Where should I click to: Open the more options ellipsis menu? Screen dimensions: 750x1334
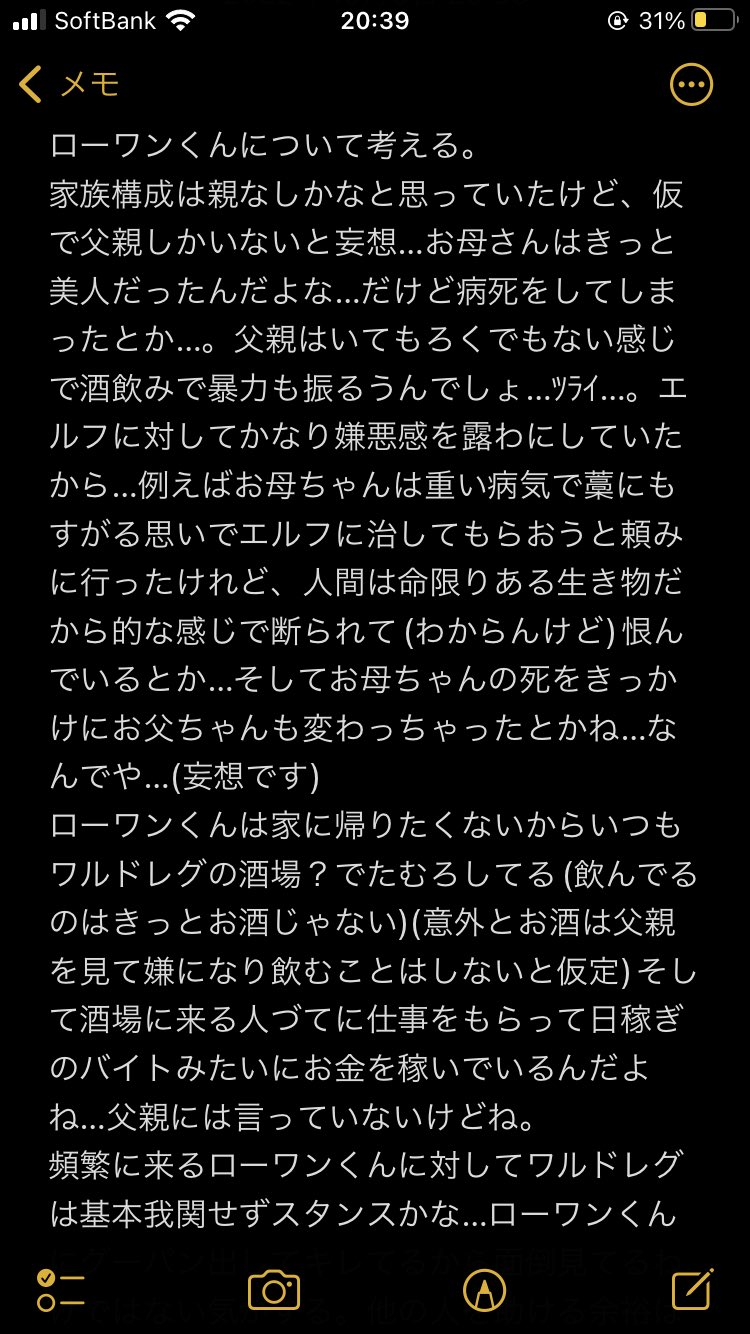point(691,85)
